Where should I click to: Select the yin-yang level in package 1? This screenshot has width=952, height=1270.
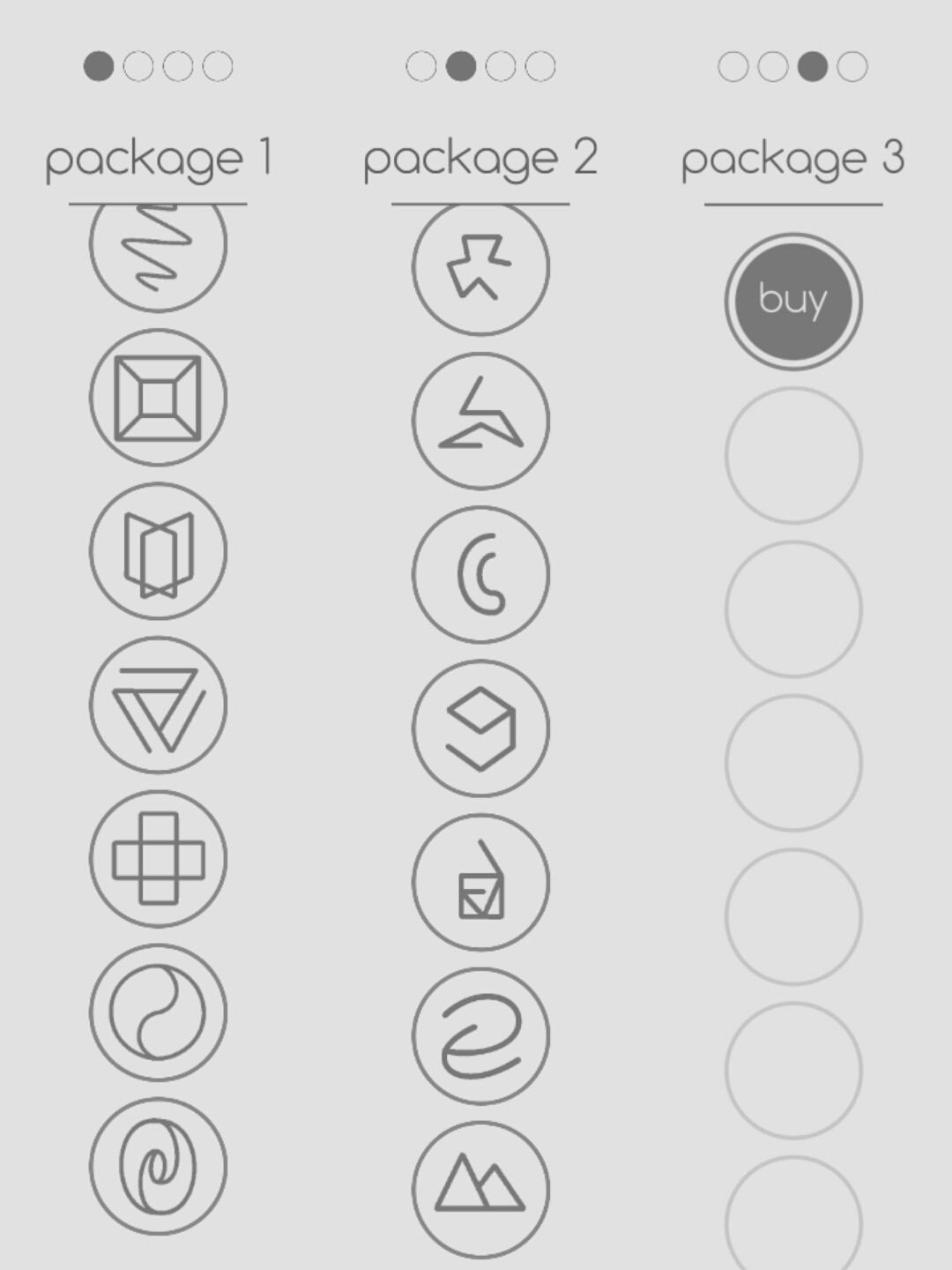pos(158,1012)
